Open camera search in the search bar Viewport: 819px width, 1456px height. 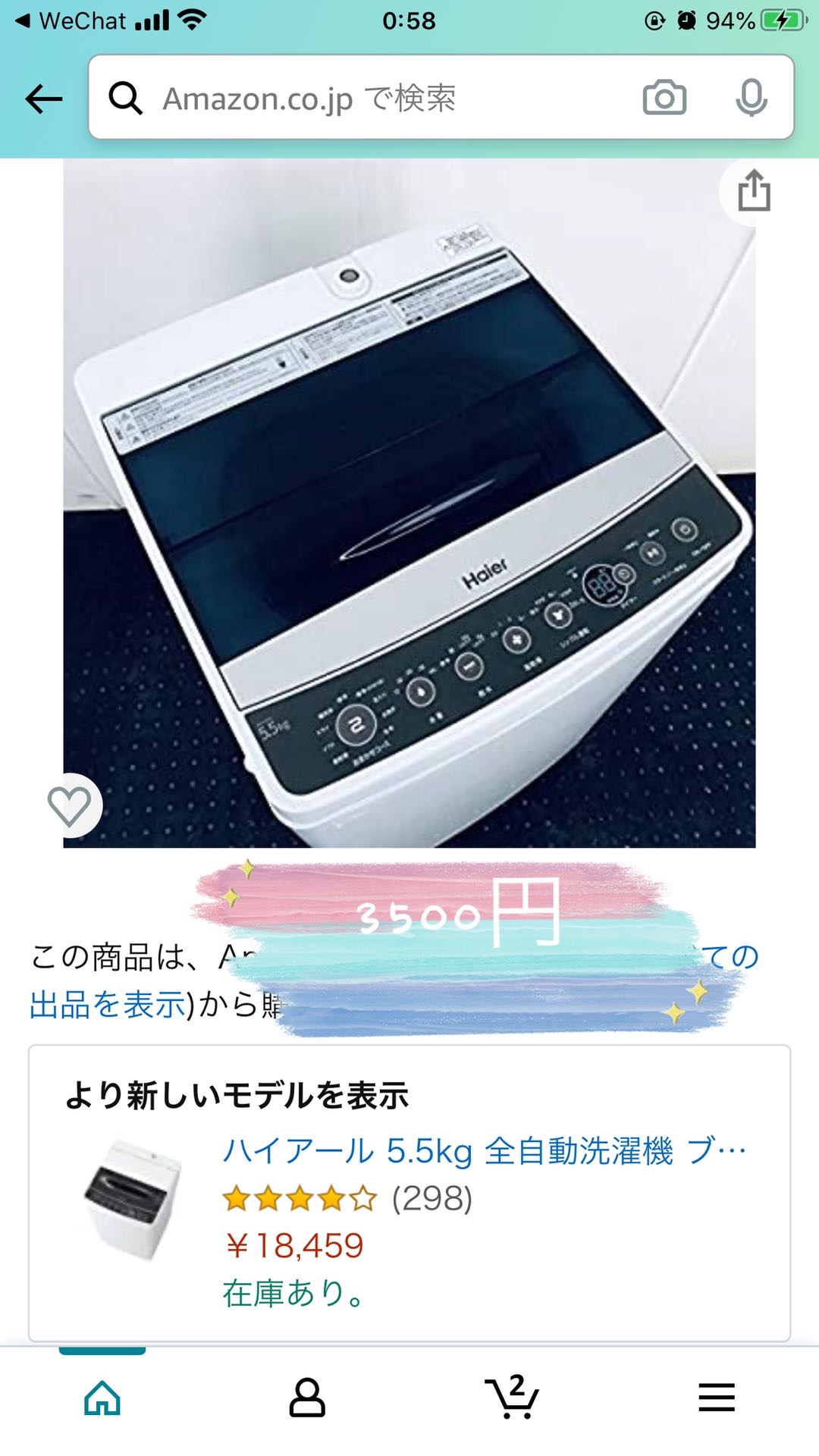[x=664, y=98]
